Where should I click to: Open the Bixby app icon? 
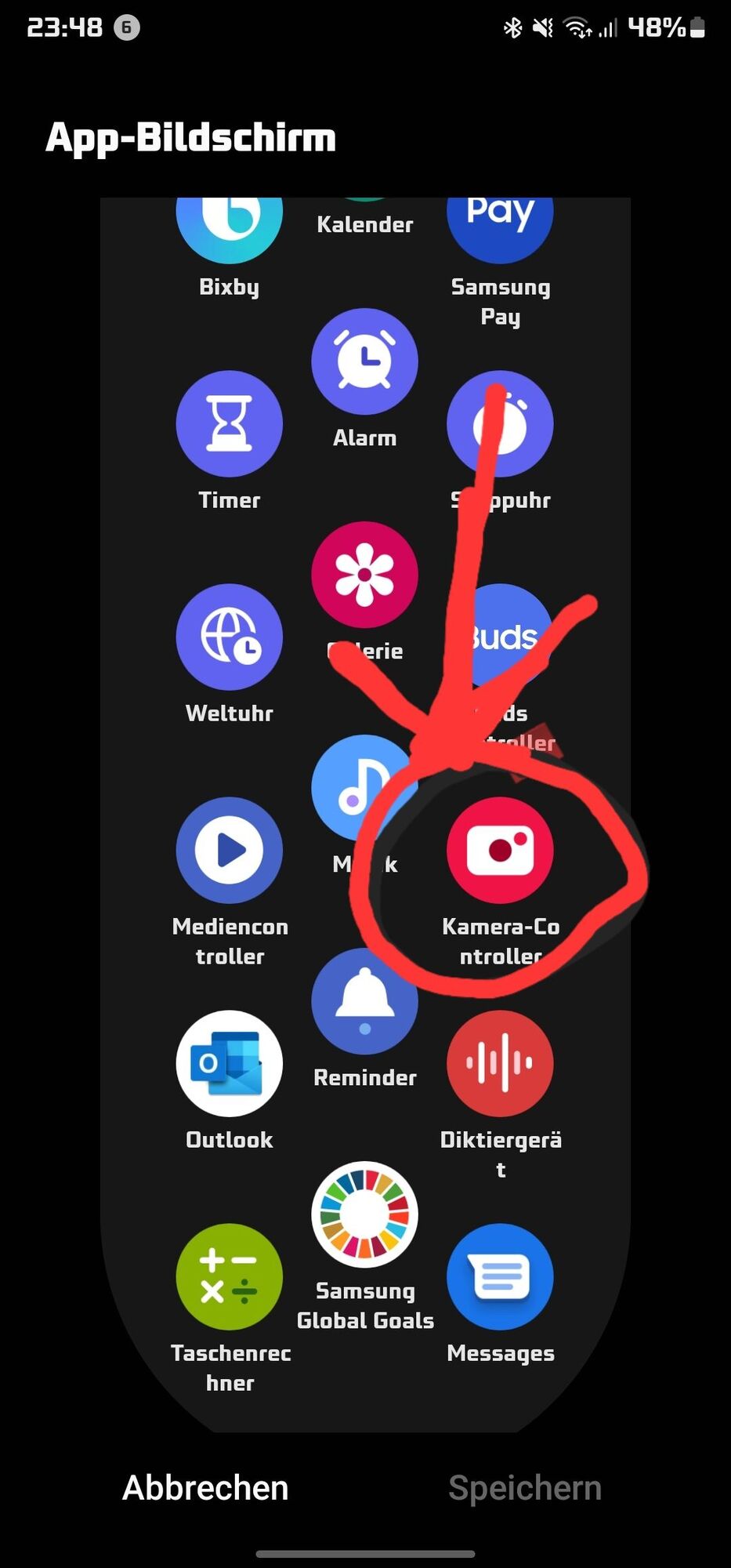229,223
